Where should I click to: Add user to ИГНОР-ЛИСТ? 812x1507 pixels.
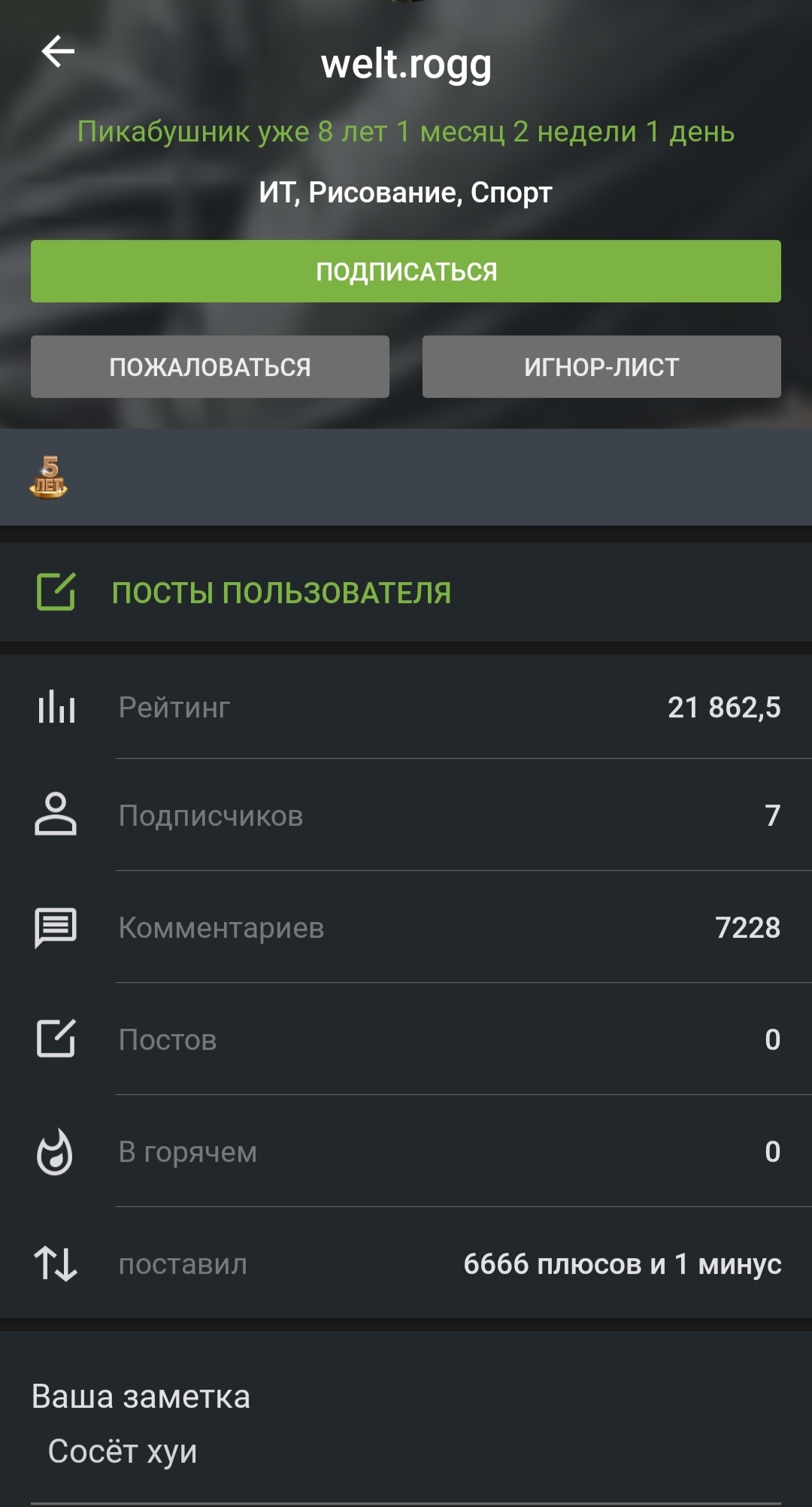tap(601, 367)
